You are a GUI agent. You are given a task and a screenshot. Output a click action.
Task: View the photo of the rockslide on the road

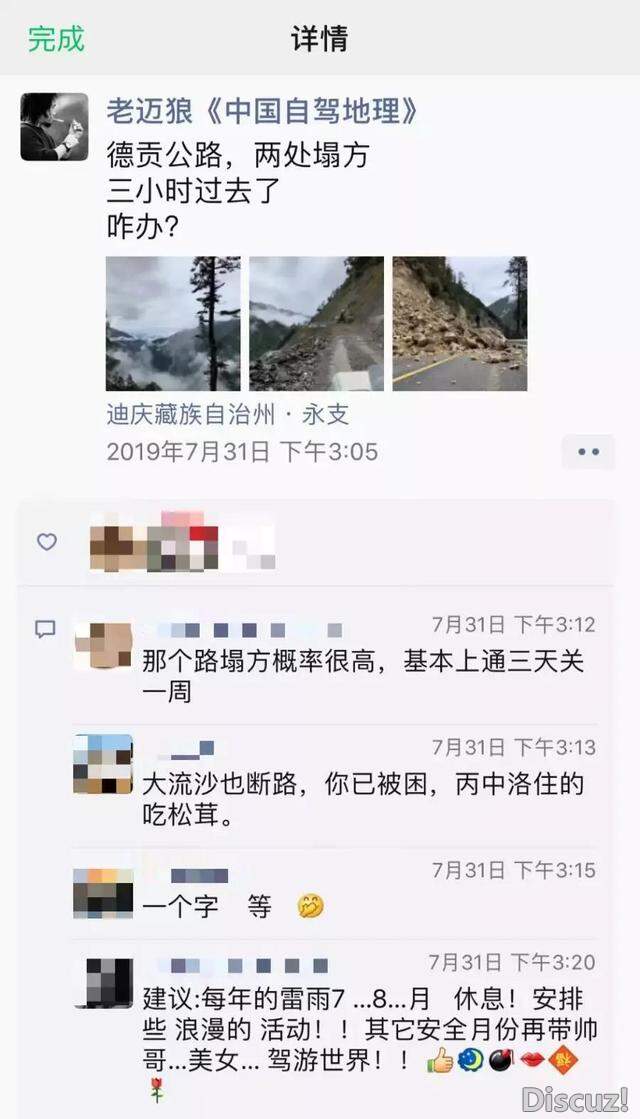click(x=459, y=323)
